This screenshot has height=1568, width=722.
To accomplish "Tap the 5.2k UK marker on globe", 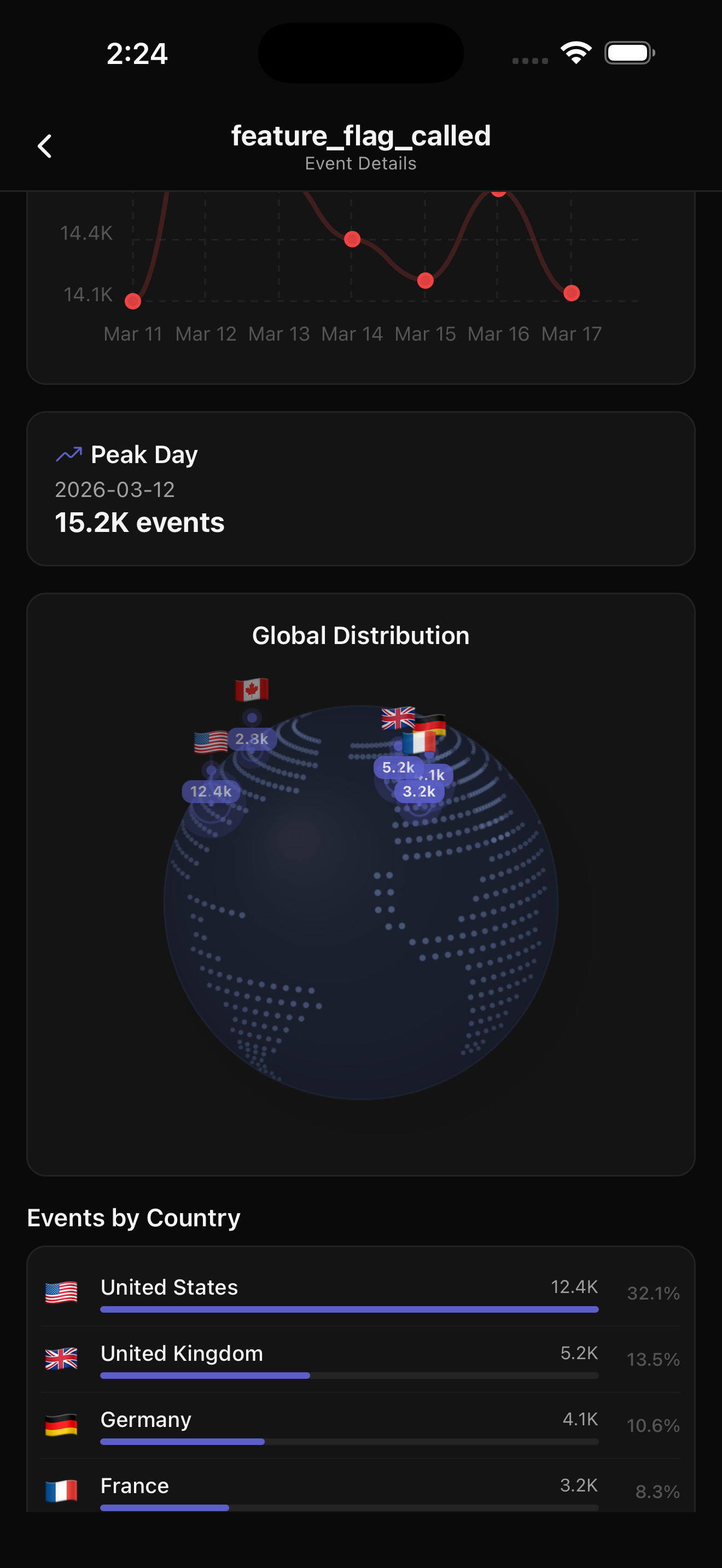I will tap(398, 767).
